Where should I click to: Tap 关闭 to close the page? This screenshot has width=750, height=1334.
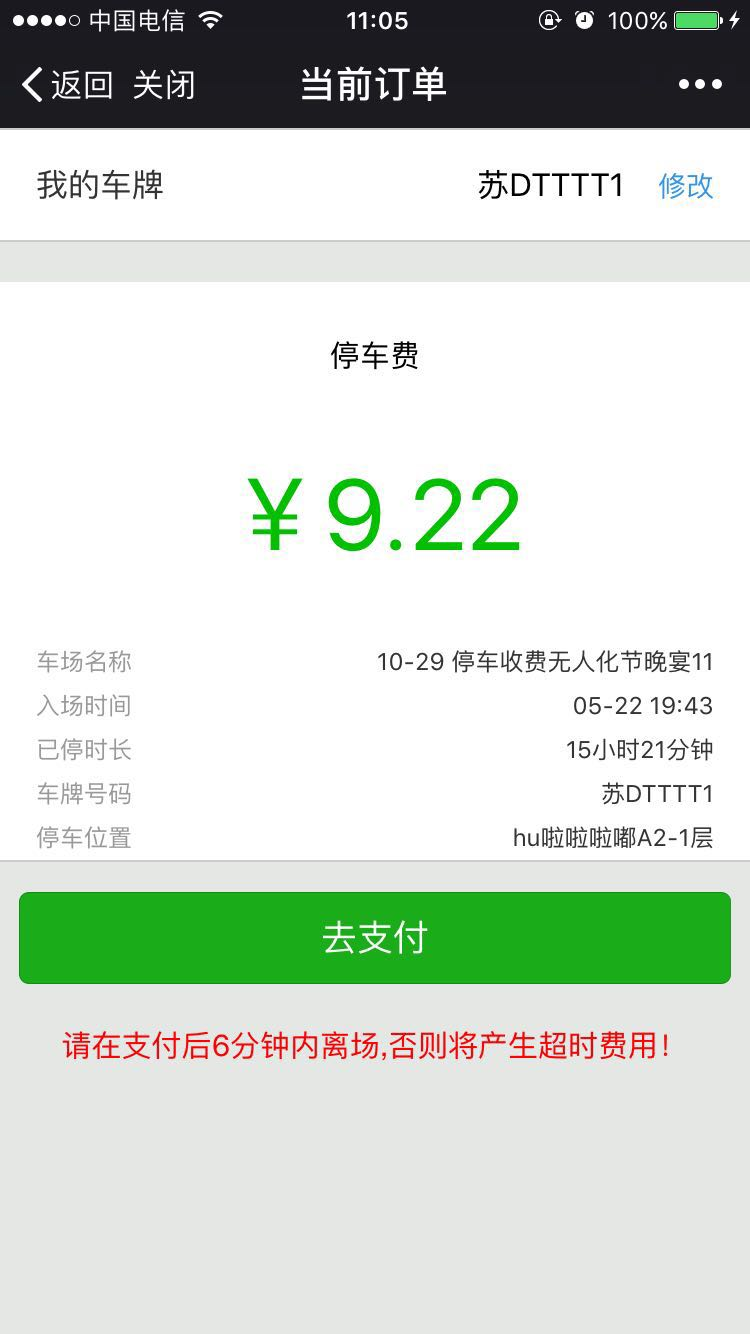(164, 85)
